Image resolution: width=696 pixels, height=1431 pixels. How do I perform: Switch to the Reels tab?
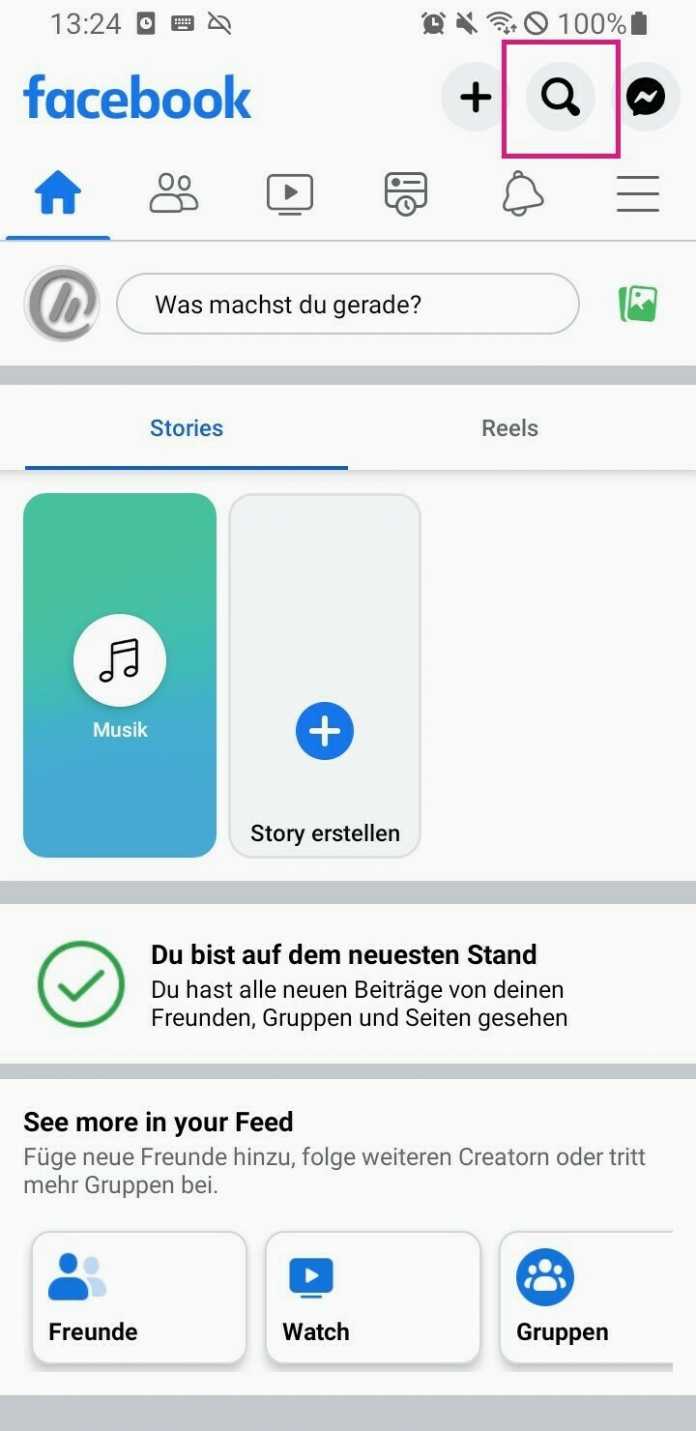pyautogui.click(x=510, y=428)
